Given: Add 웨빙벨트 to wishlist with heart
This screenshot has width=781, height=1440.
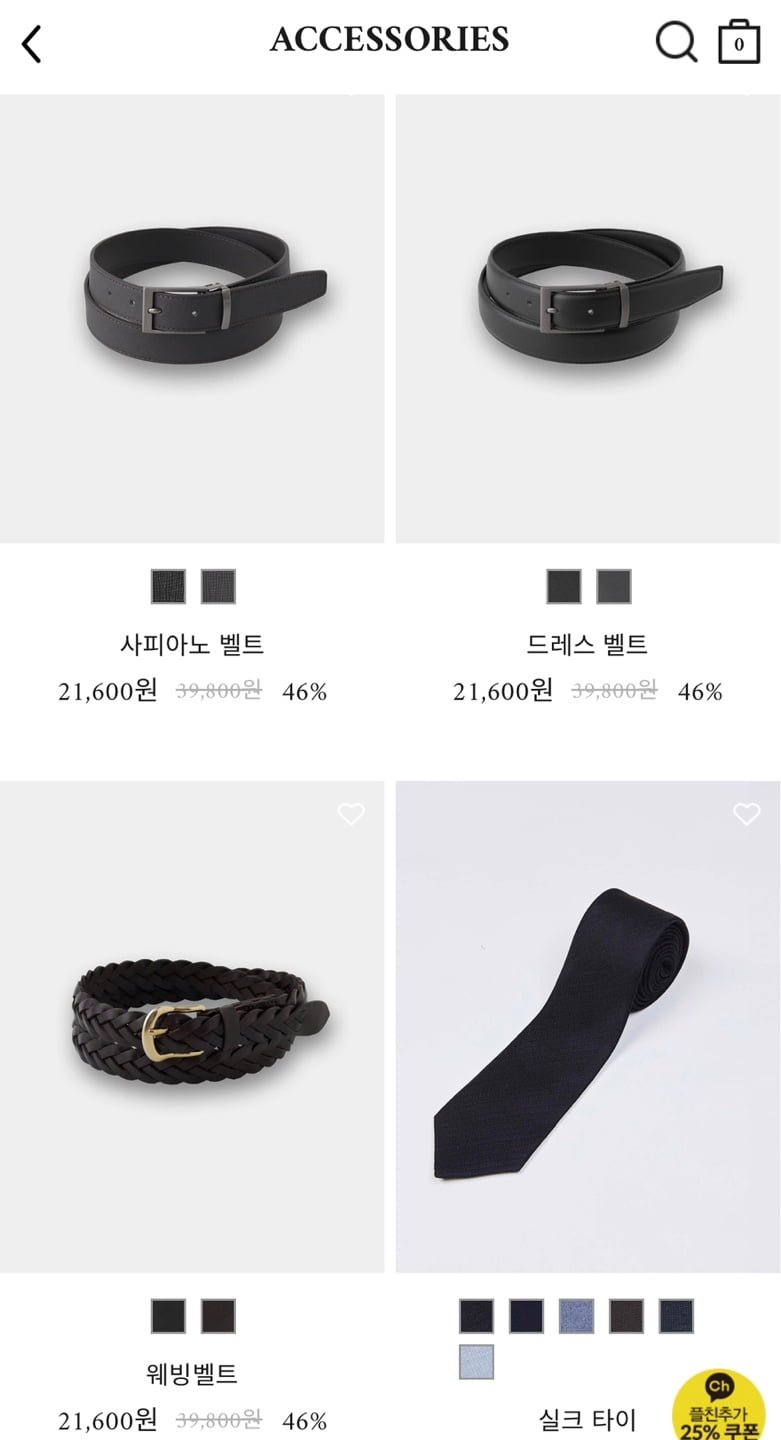Looking at the screenshot, I should coord(351,814).
